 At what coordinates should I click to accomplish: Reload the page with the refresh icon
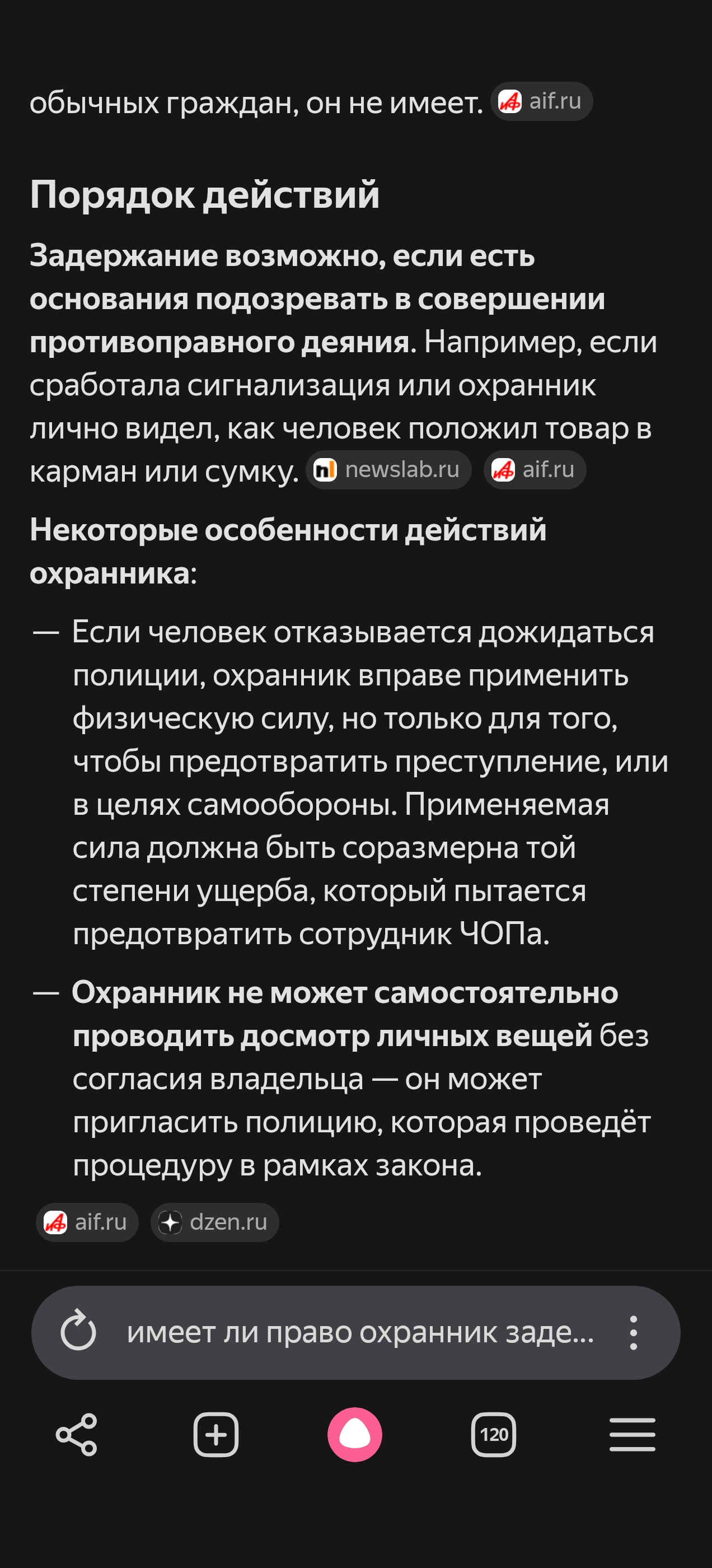tap(78, 1333)
